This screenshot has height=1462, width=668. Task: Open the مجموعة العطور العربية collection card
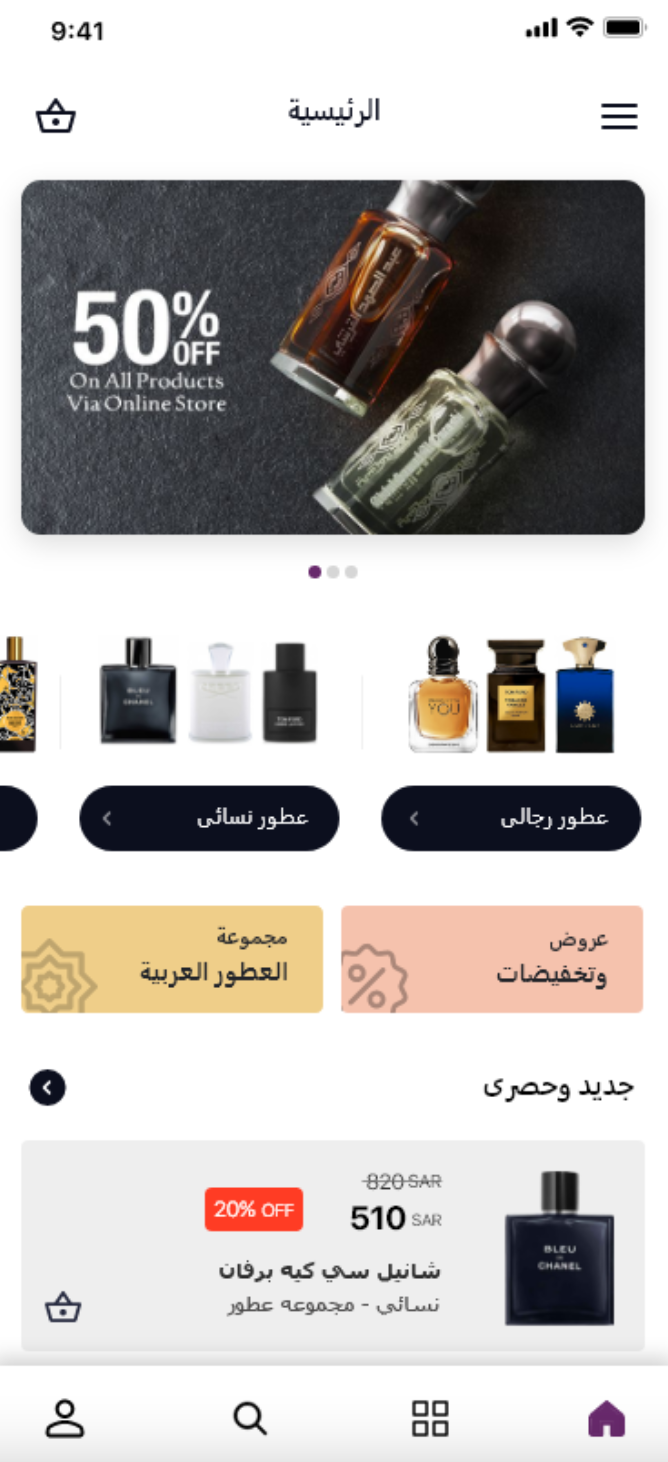pyautogui.click(x=172, y=959)
